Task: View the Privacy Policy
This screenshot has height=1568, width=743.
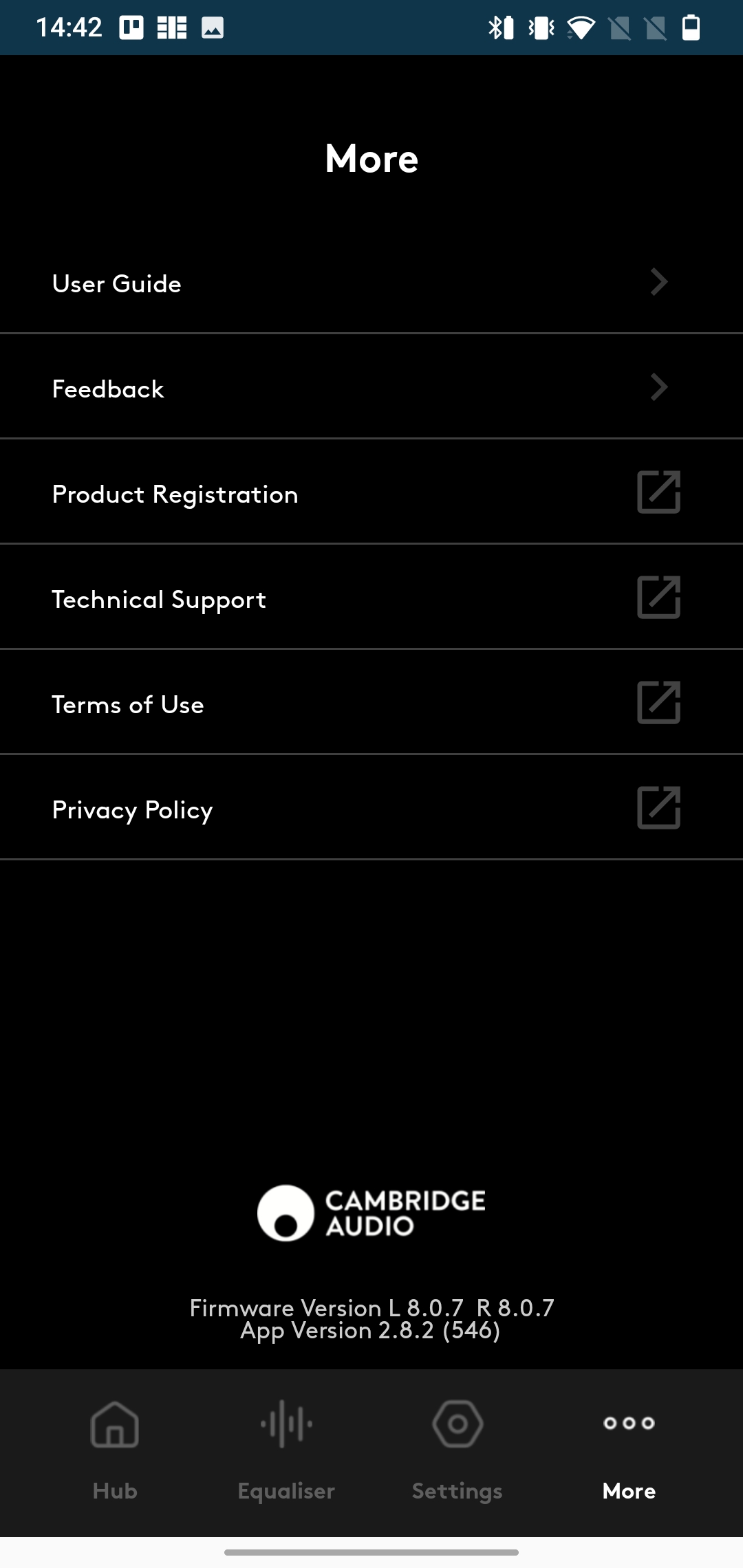Action: coord(371,809)
